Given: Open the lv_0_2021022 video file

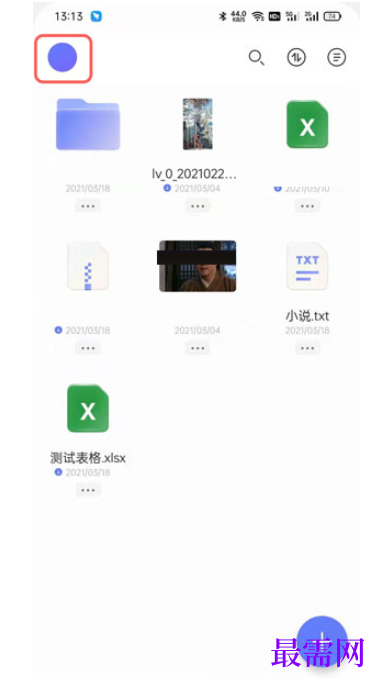Looking at the screenshot, I should coord(198,124).
